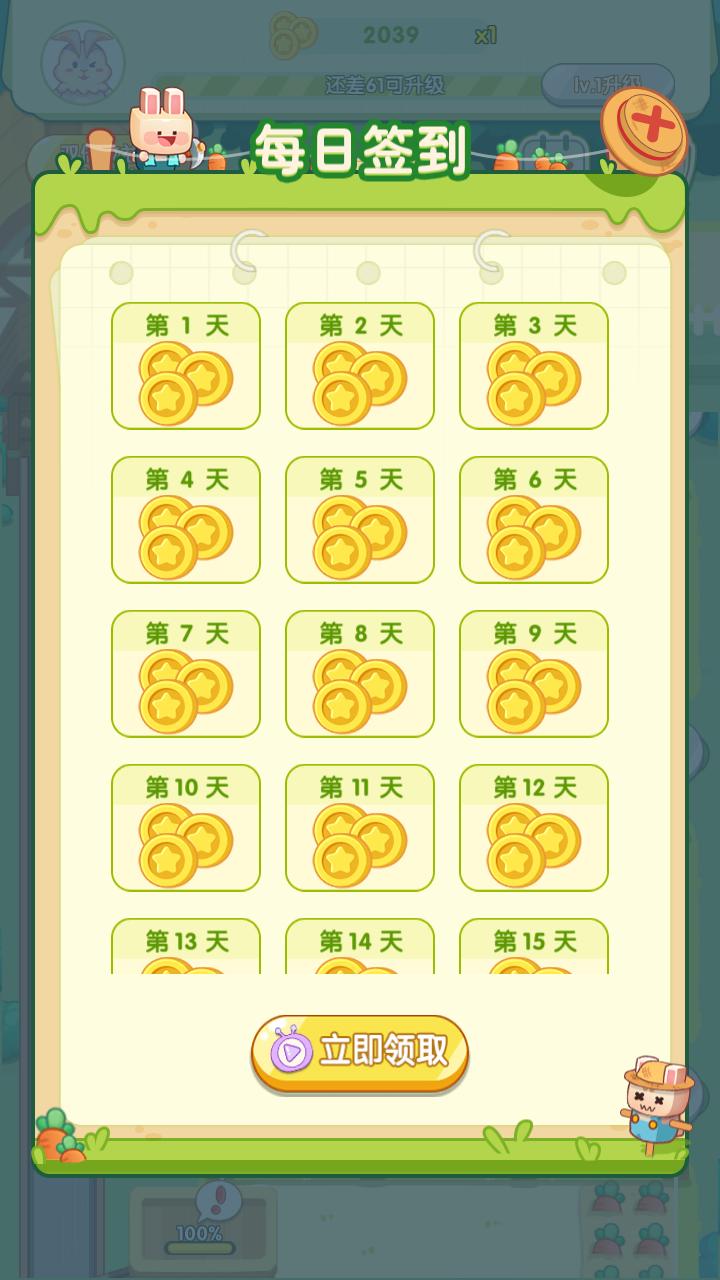This screenshot has width=720, height=1280.
Task: Select the 第 1 天 reward card
Action: [x=186, y=366]
